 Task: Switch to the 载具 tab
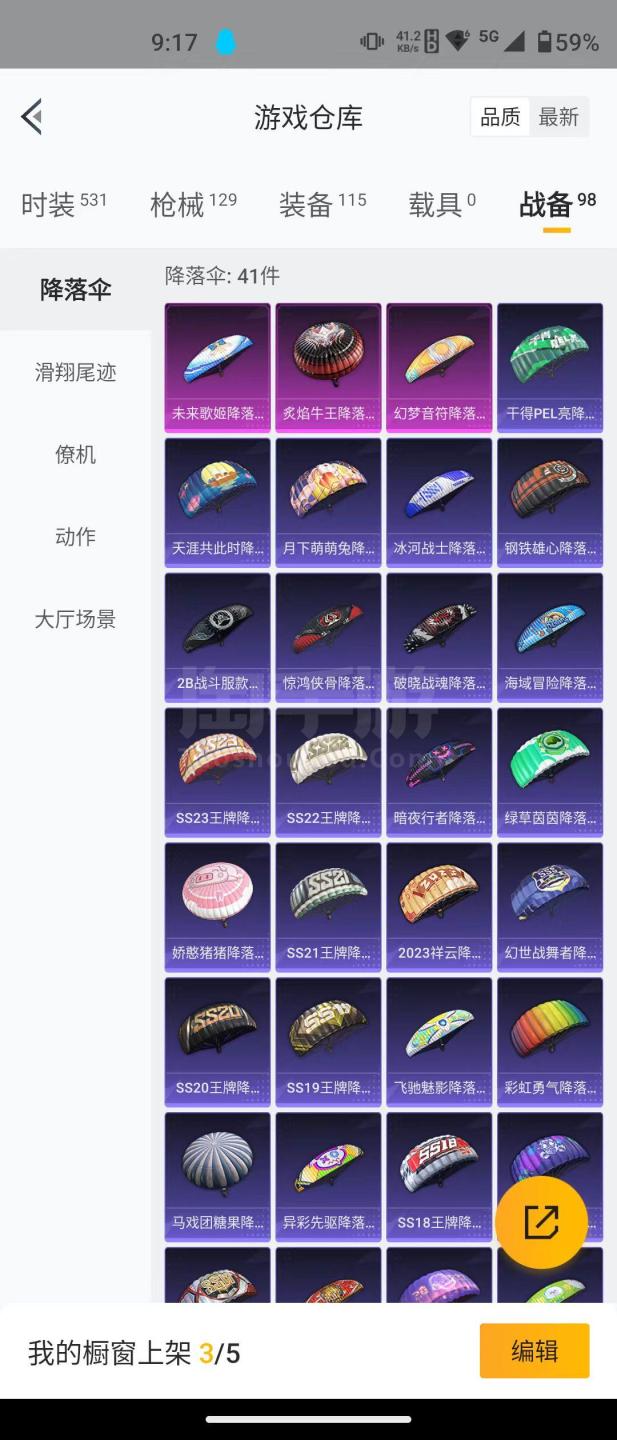442,205
